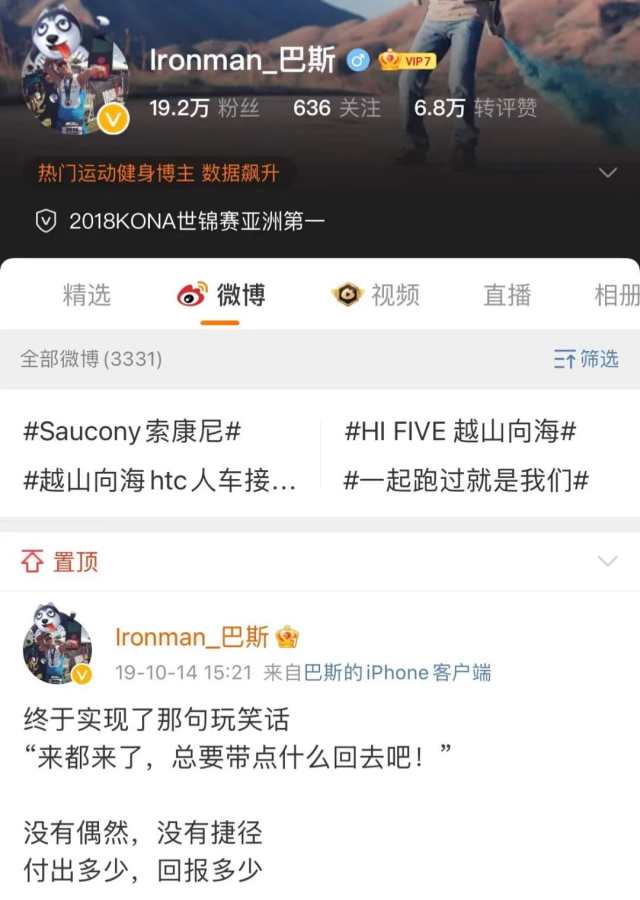Switch to the 视频 tab
The height and width of the screenshot is (900, 640).
(376, 295)
